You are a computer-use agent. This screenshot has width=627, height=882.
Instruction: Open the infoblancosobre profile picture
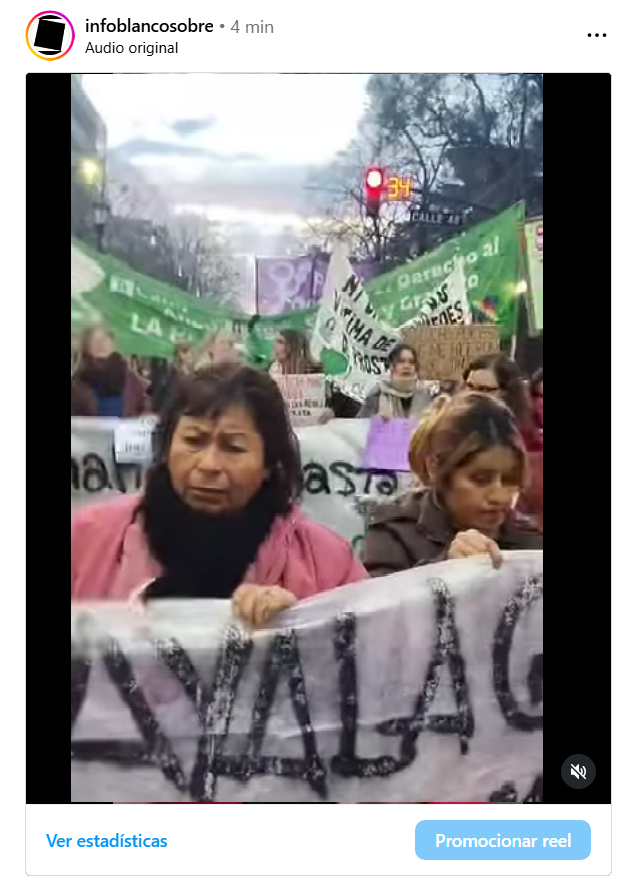click(49, 36)
